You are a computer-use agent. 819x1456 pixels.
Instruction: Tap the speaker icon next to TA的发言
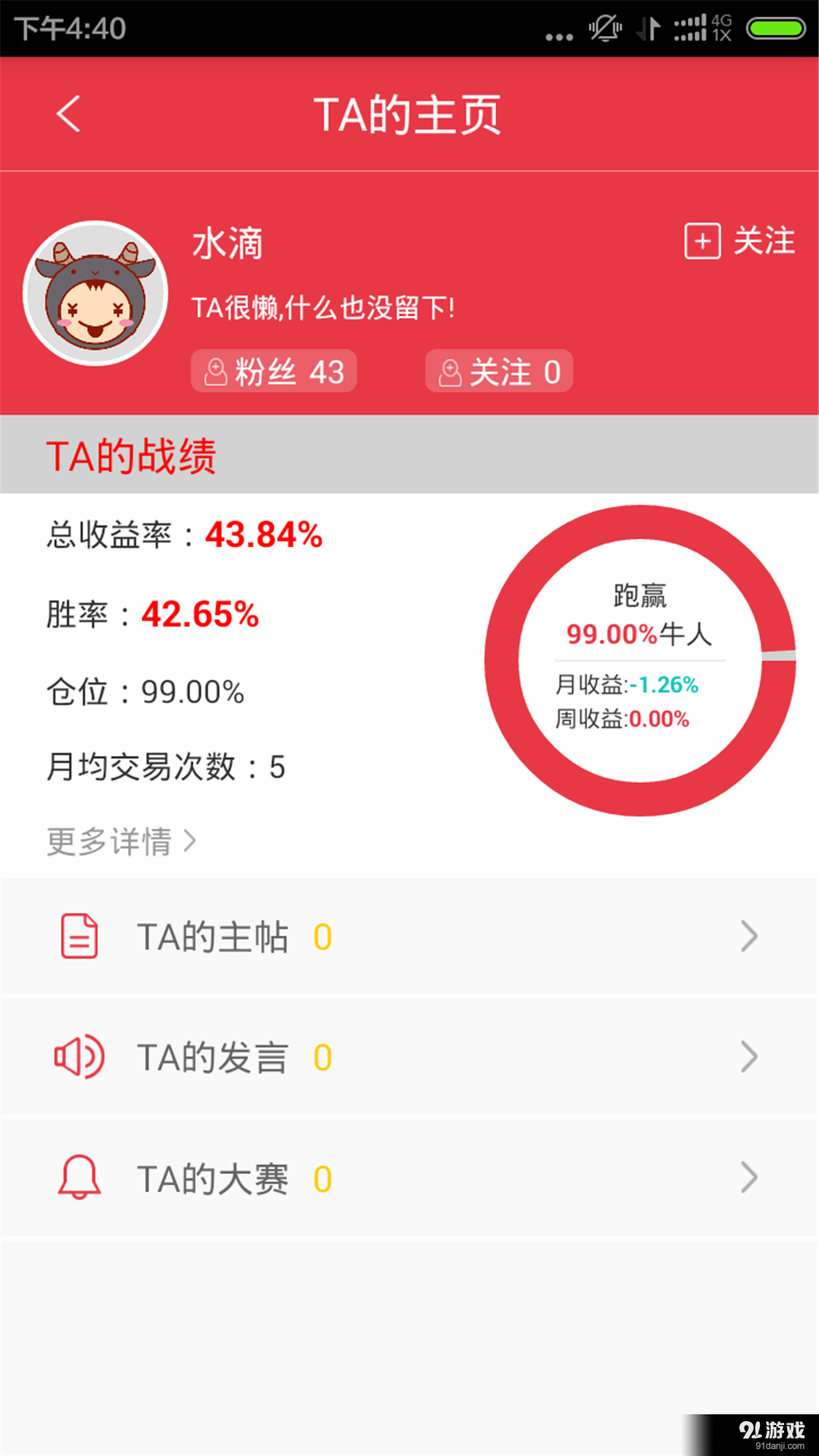(x=78, y=1056)
